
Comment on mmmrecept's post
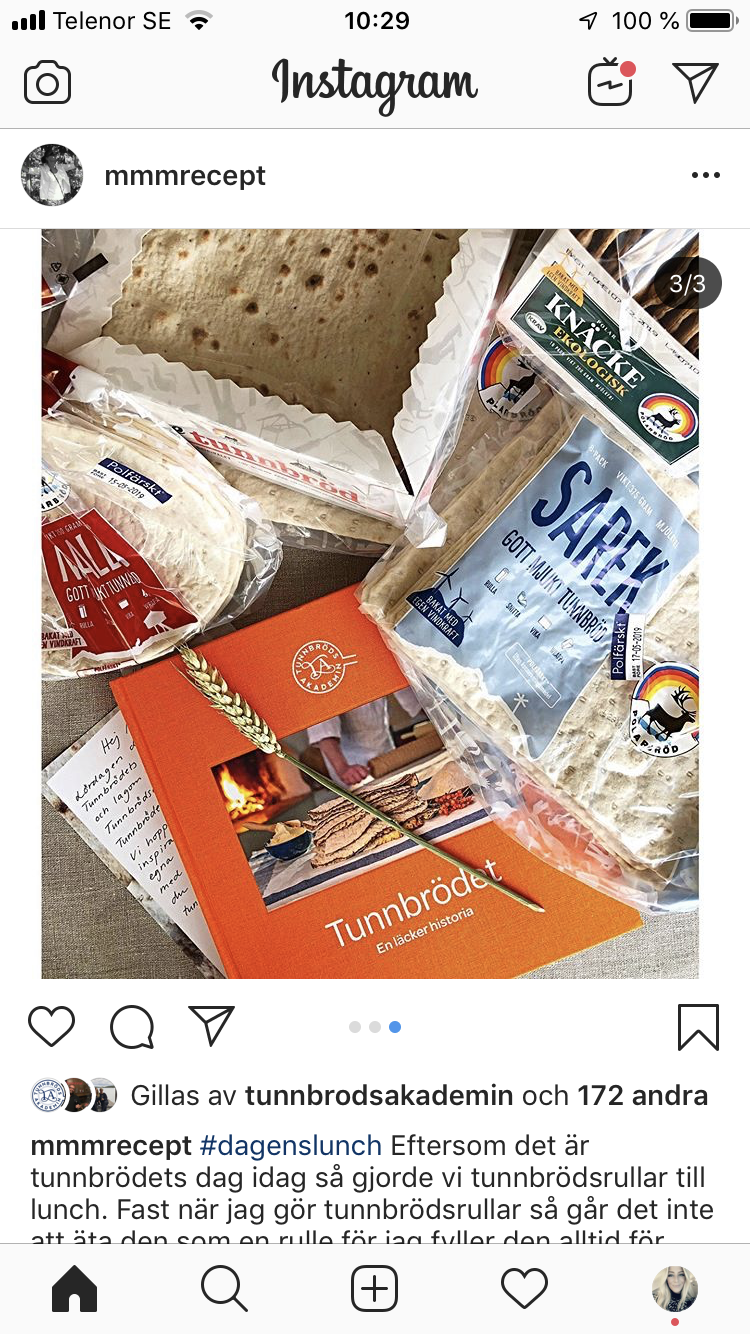(132, 1027)
